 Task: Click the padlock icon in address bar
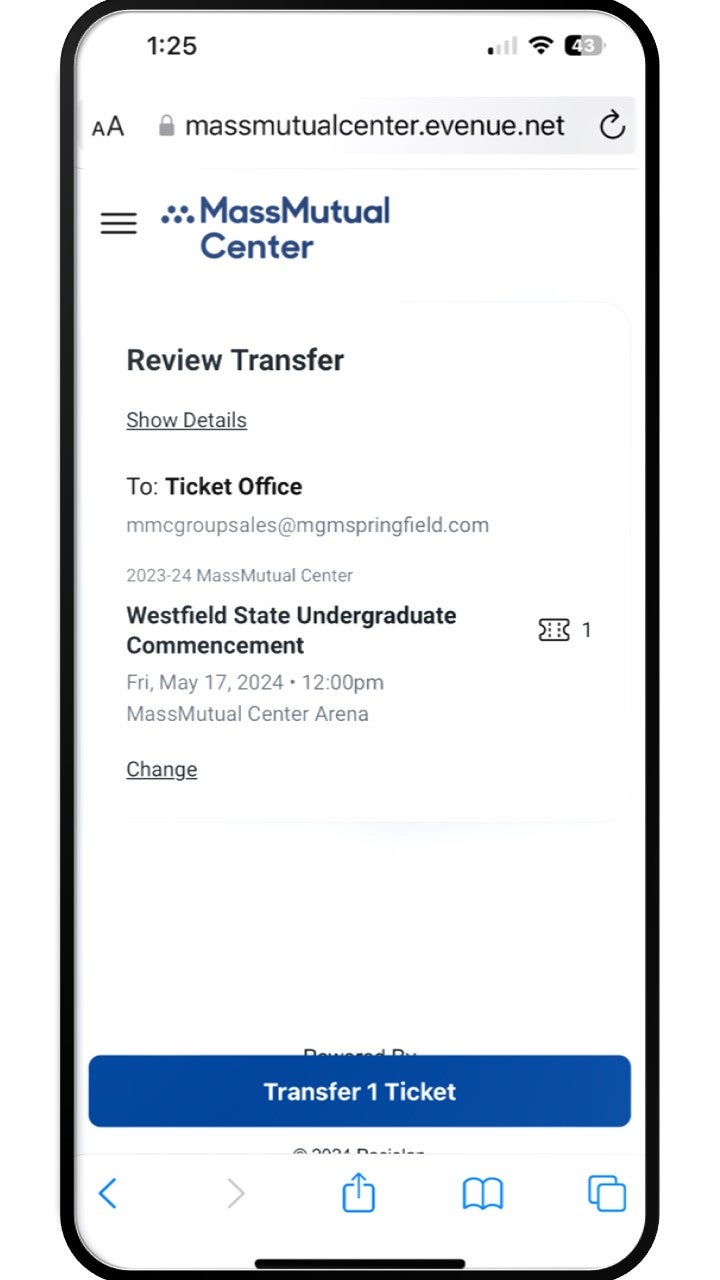coord(166,125)
